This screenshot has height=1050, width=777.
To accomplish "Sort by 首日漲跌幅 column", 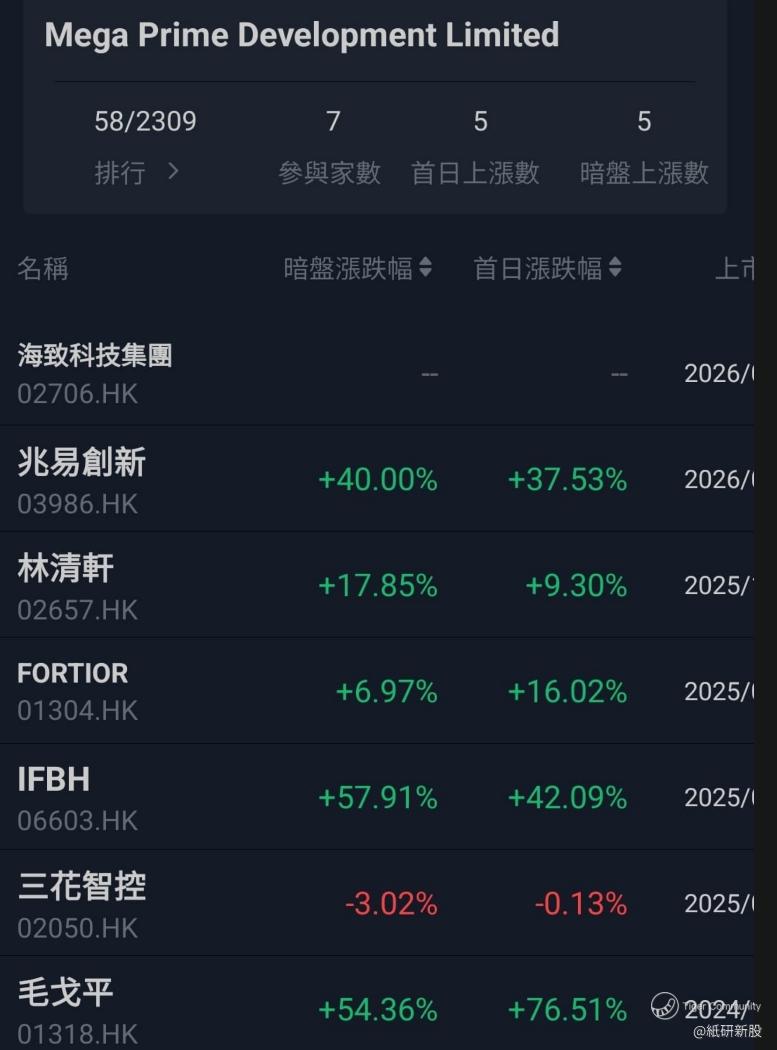I will [x=547, y=268].
